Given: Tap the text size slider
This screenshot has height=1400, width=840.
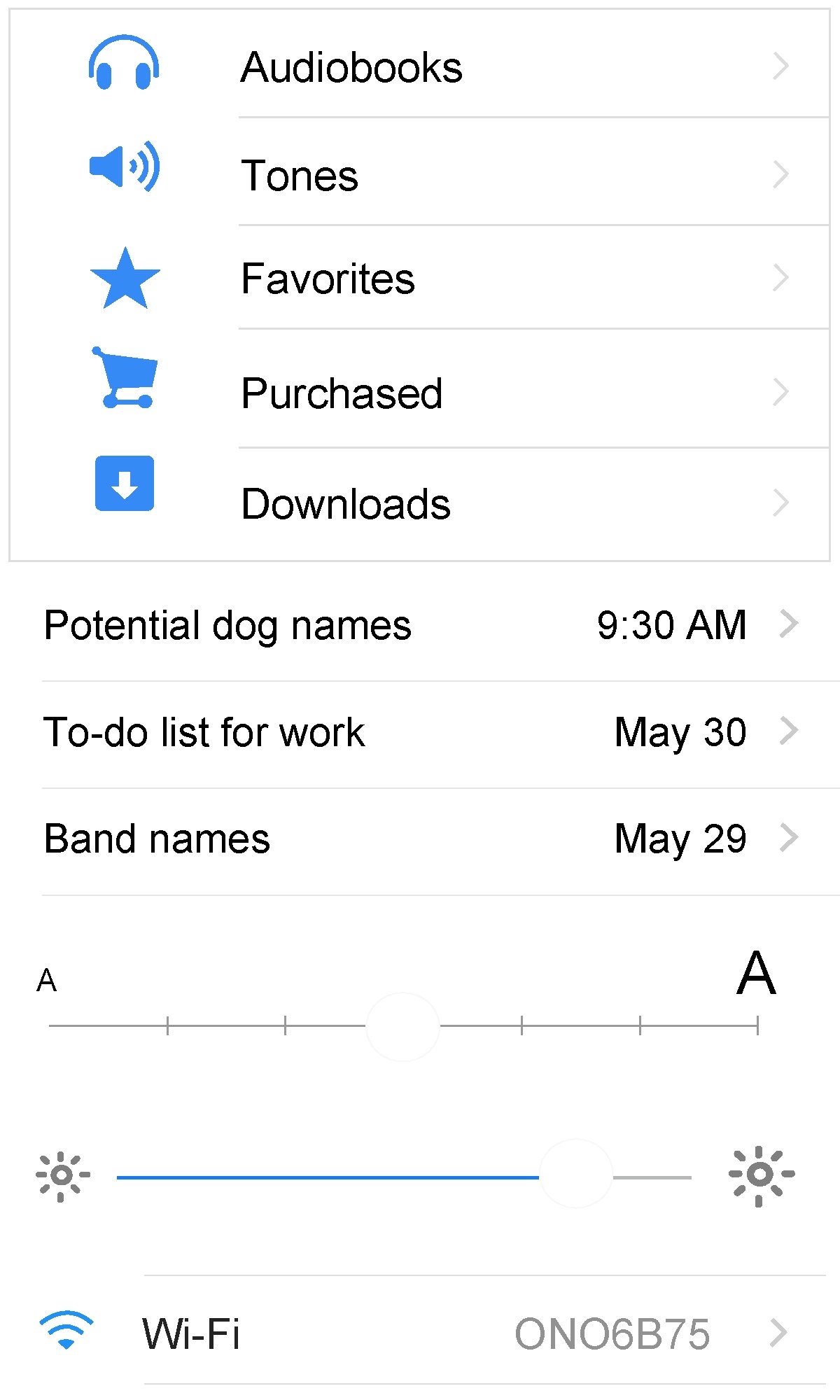Looking at the screenshot, I should pos(403,1026).
